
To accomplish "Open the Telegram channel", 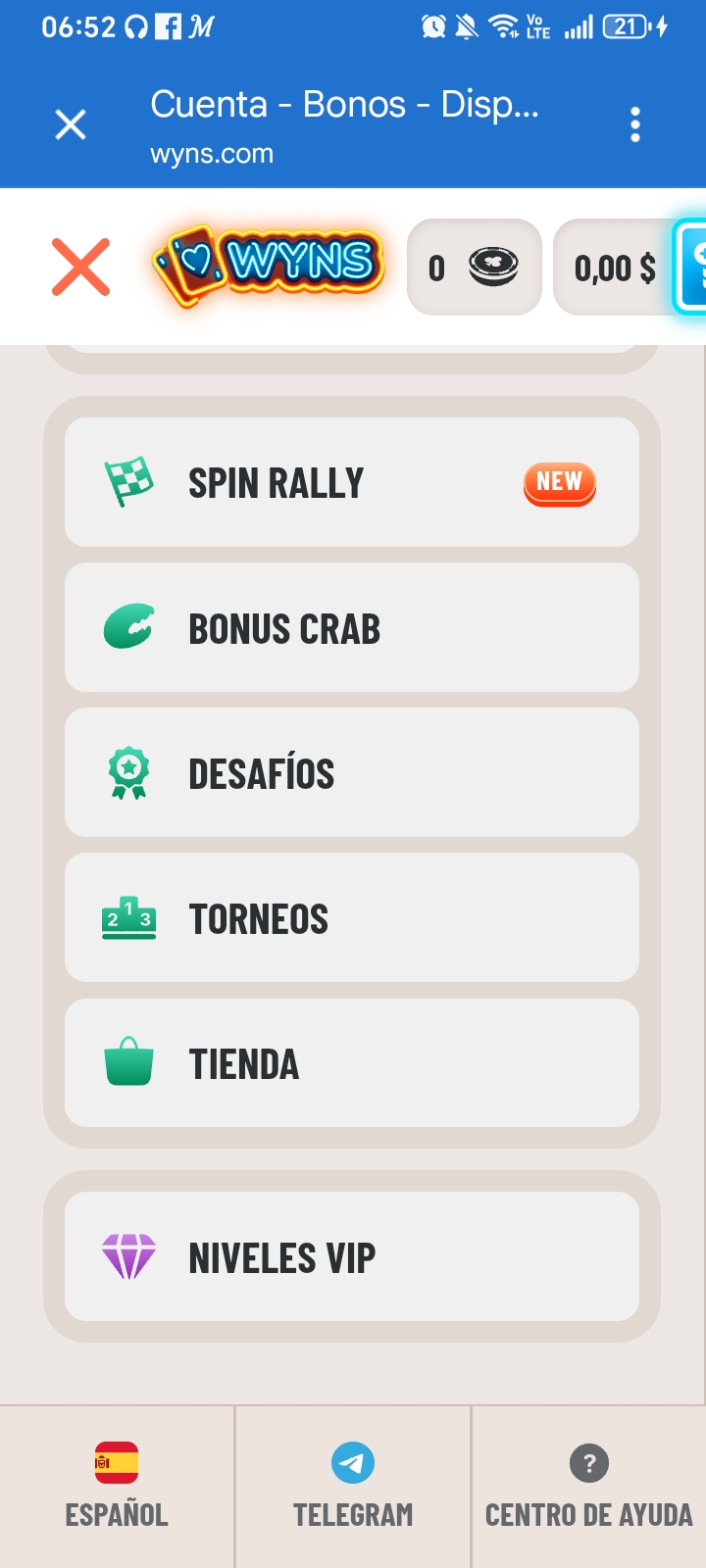I will [353, 1487].
